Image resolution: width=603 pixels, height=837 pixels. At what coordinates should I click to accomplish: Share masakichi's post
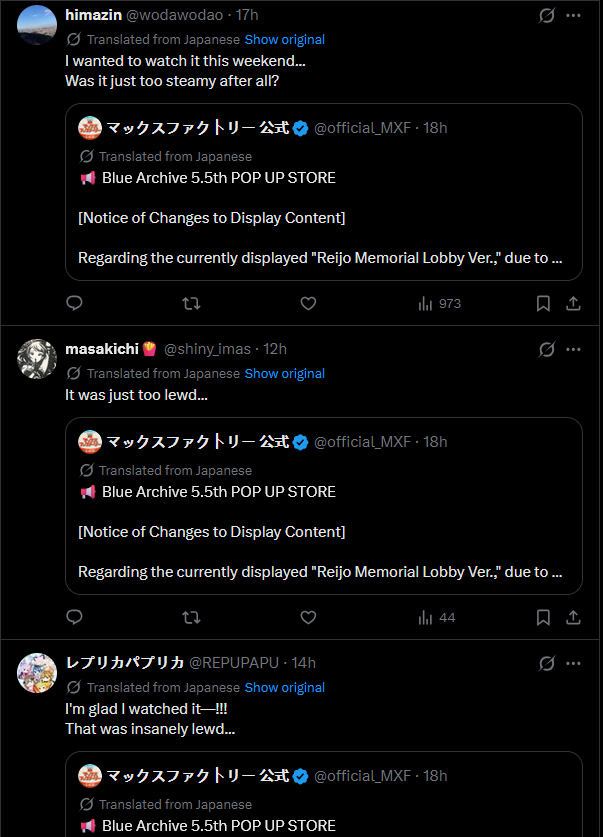573,617
